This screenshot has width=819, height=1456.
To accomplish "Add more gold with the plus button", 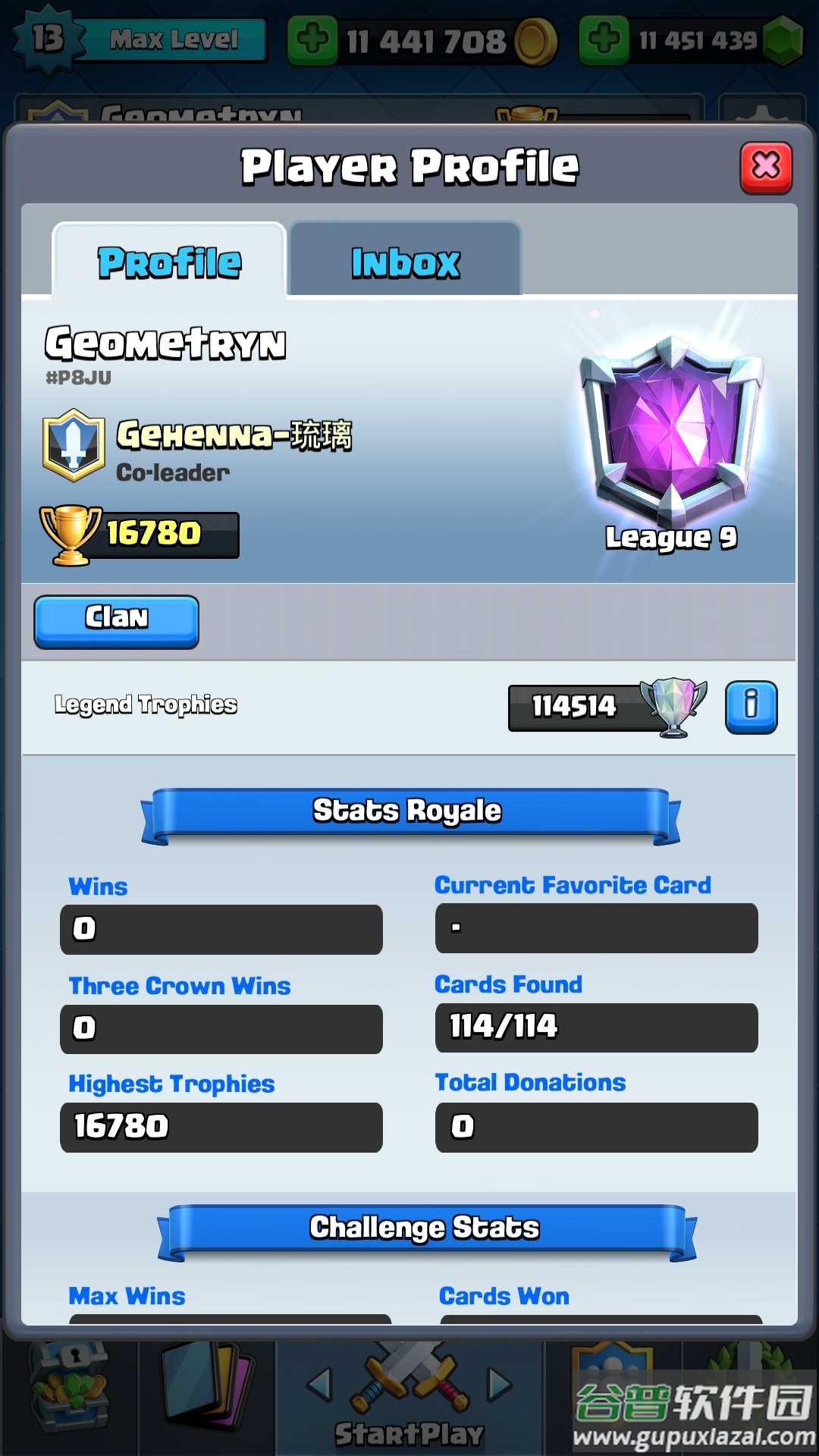I will click(x=312, y=39).
